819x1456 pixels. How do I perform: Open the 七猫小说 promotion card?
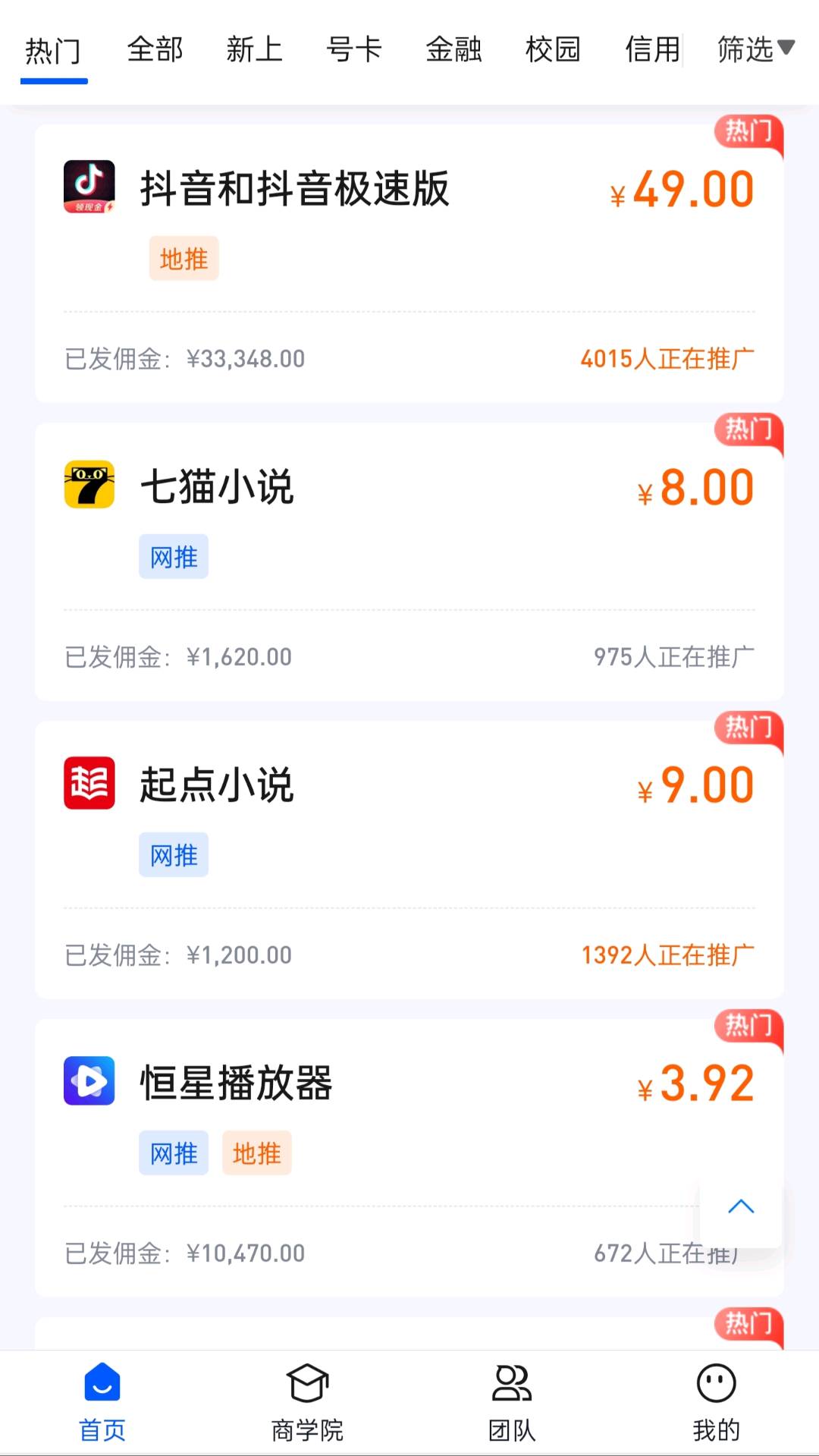pyautogui.click(x=409, y=561)
